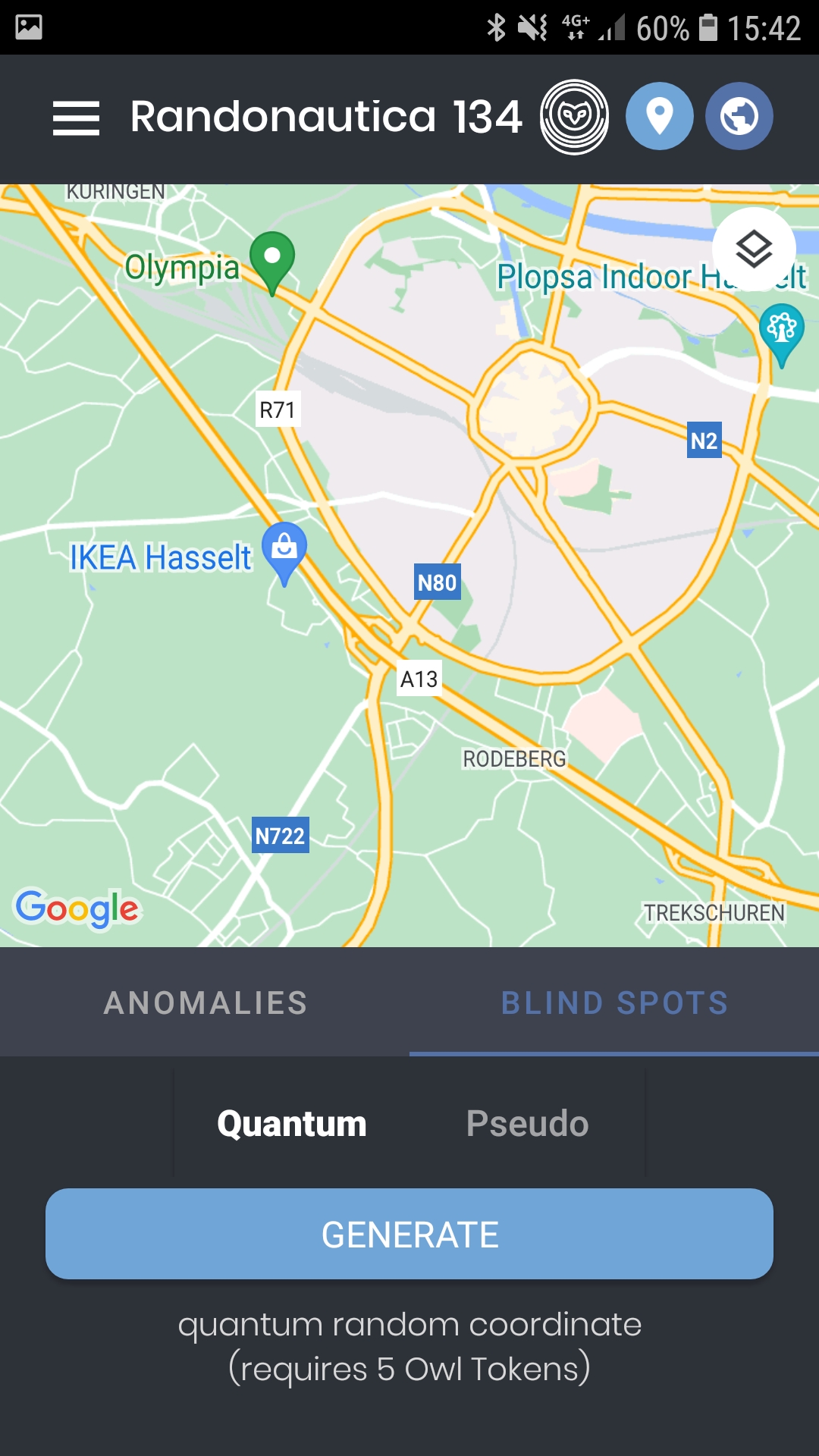819x1456 pixels.
Task: Tap the globe icon button
Action: (x=739, y=116)
